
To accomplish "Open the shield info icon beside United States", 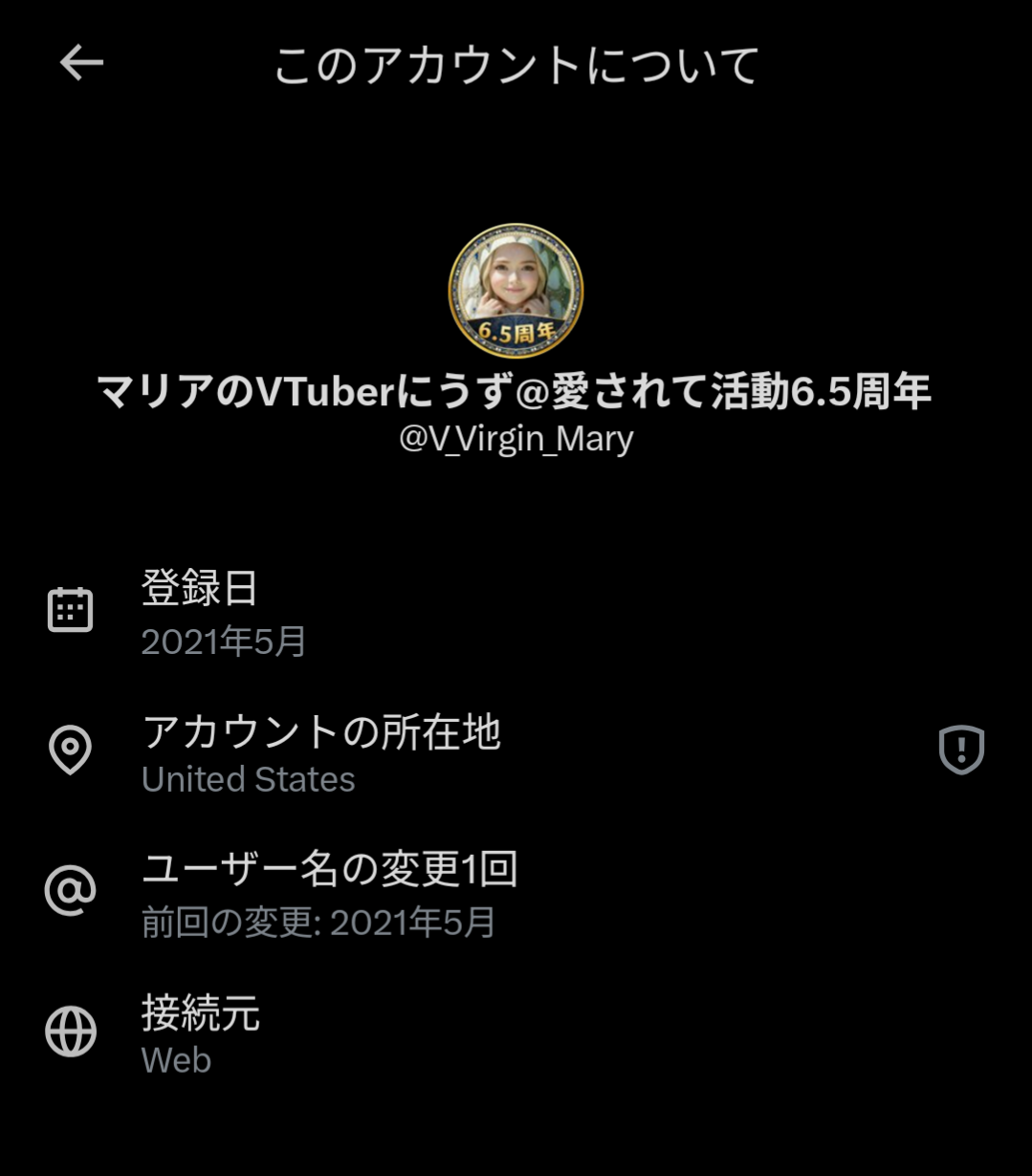I will point(961,750).
